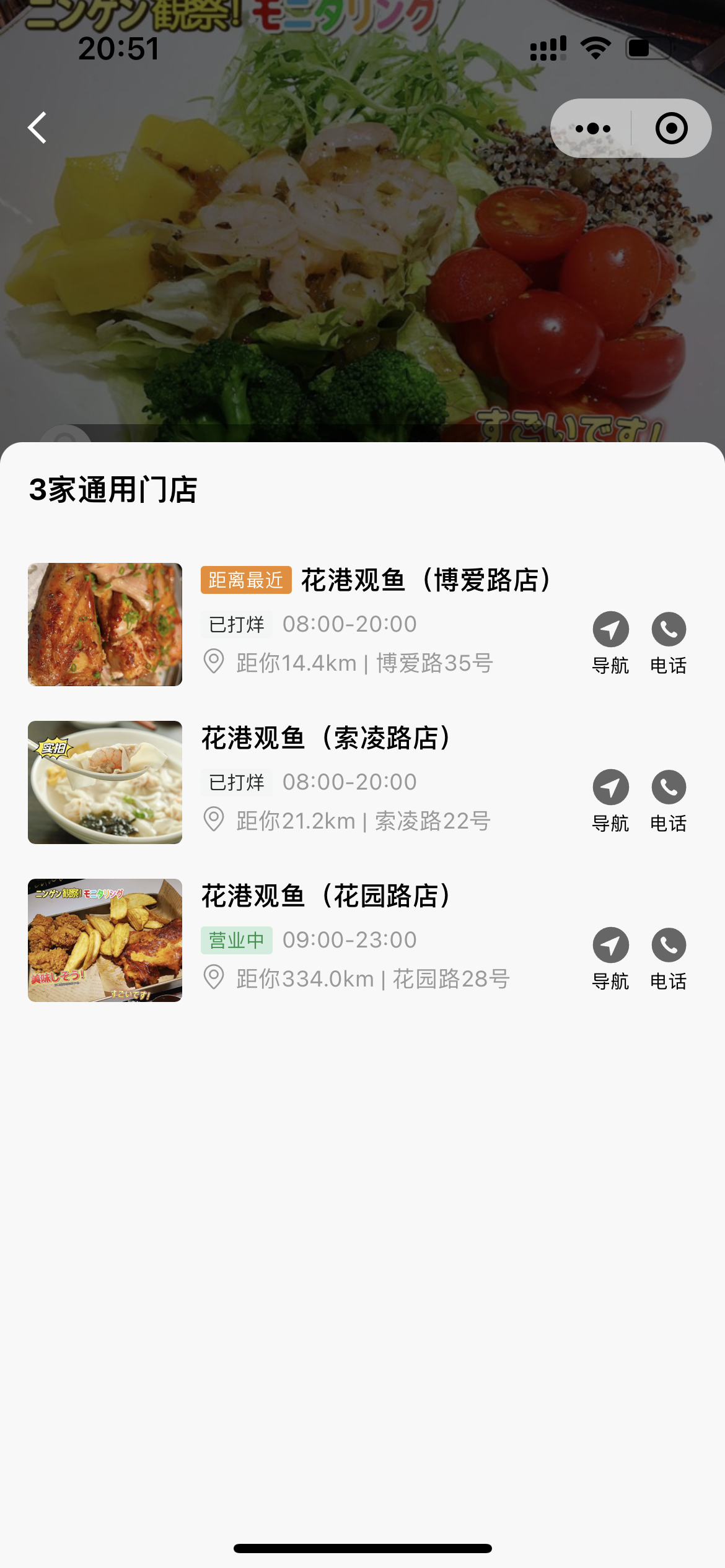The height and width of the screenshot is (1568, 725).
Task: Tap the 导航 navigation icon for 博爱路店
Action: (x=611, y=630)
